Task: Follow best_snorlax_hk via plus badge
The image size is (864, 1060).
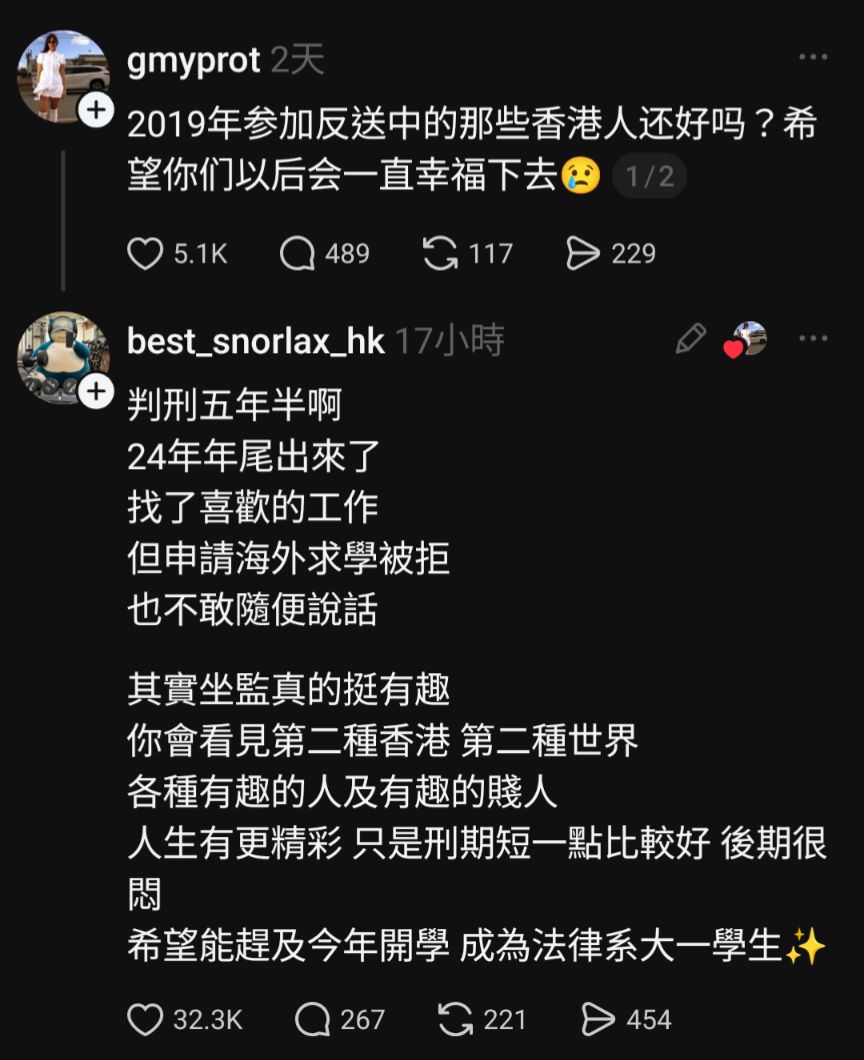Action: (x=96, y=391)
